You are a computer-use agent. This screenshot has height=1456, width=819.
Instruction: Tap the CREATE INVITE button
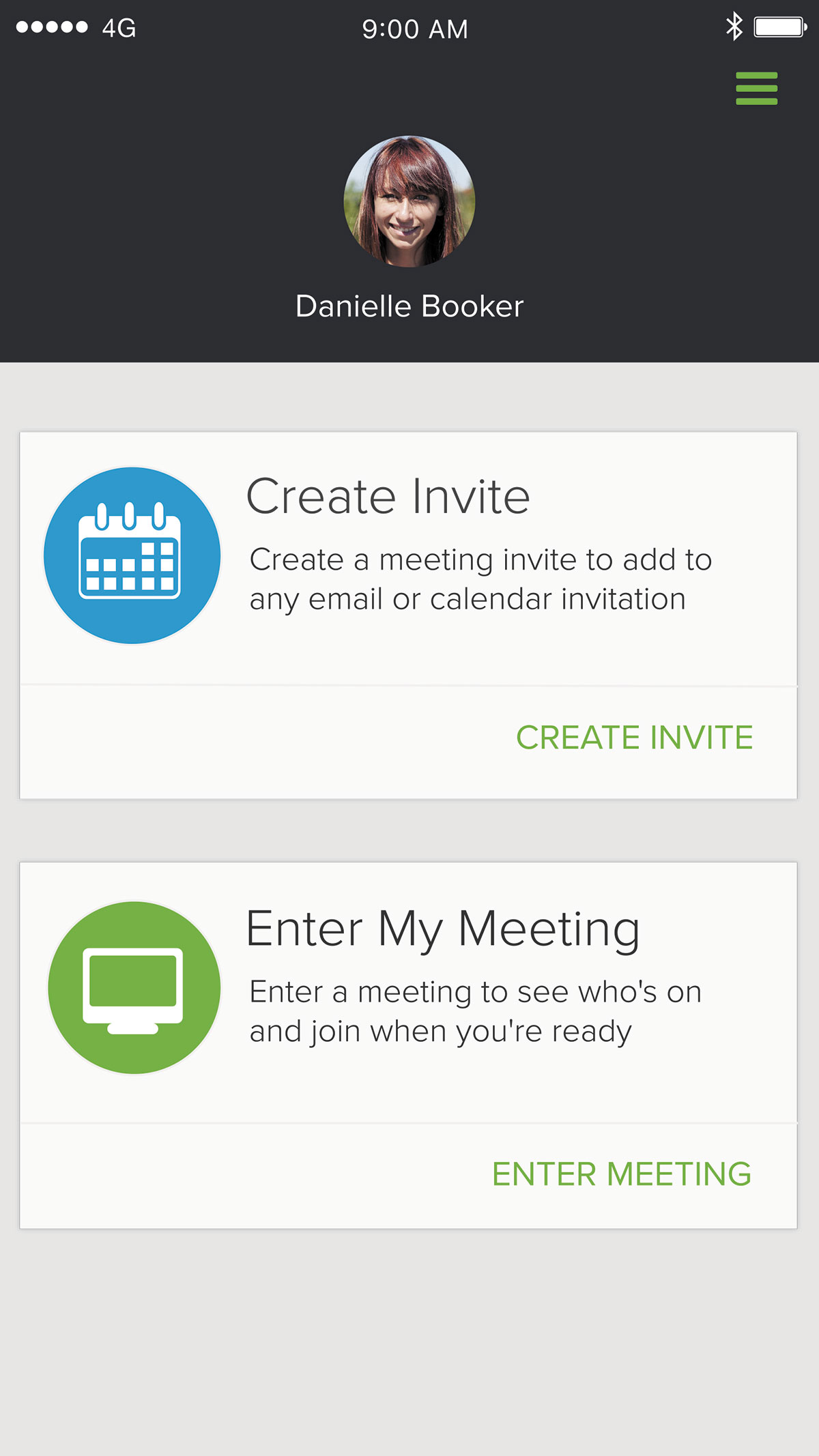634,738
